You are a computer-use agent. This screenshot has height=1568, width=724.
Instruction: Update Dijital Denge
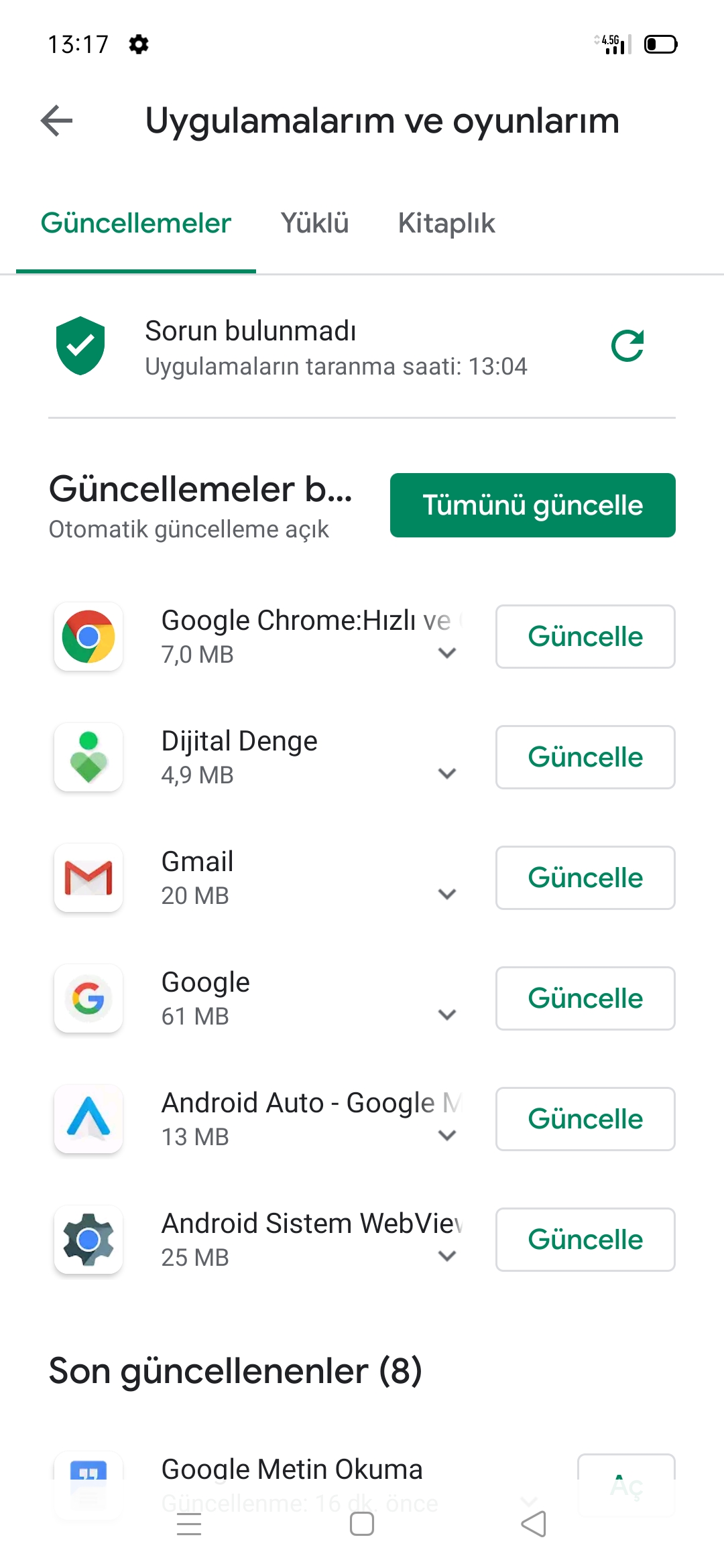click(585, 757)
